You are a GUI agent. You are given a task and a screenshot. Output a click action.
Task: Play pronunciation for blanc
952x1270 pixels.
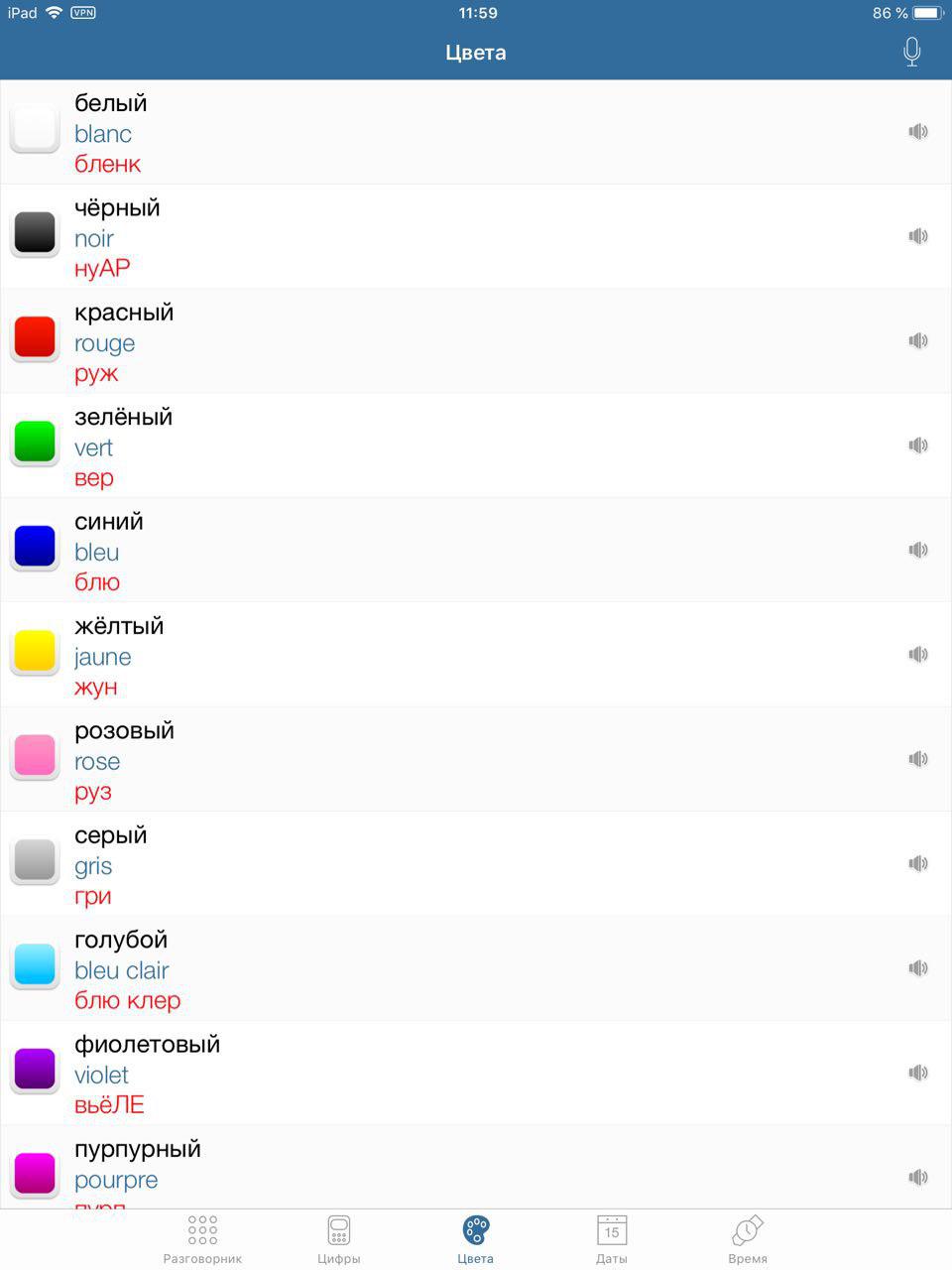(x=918, y=132)
